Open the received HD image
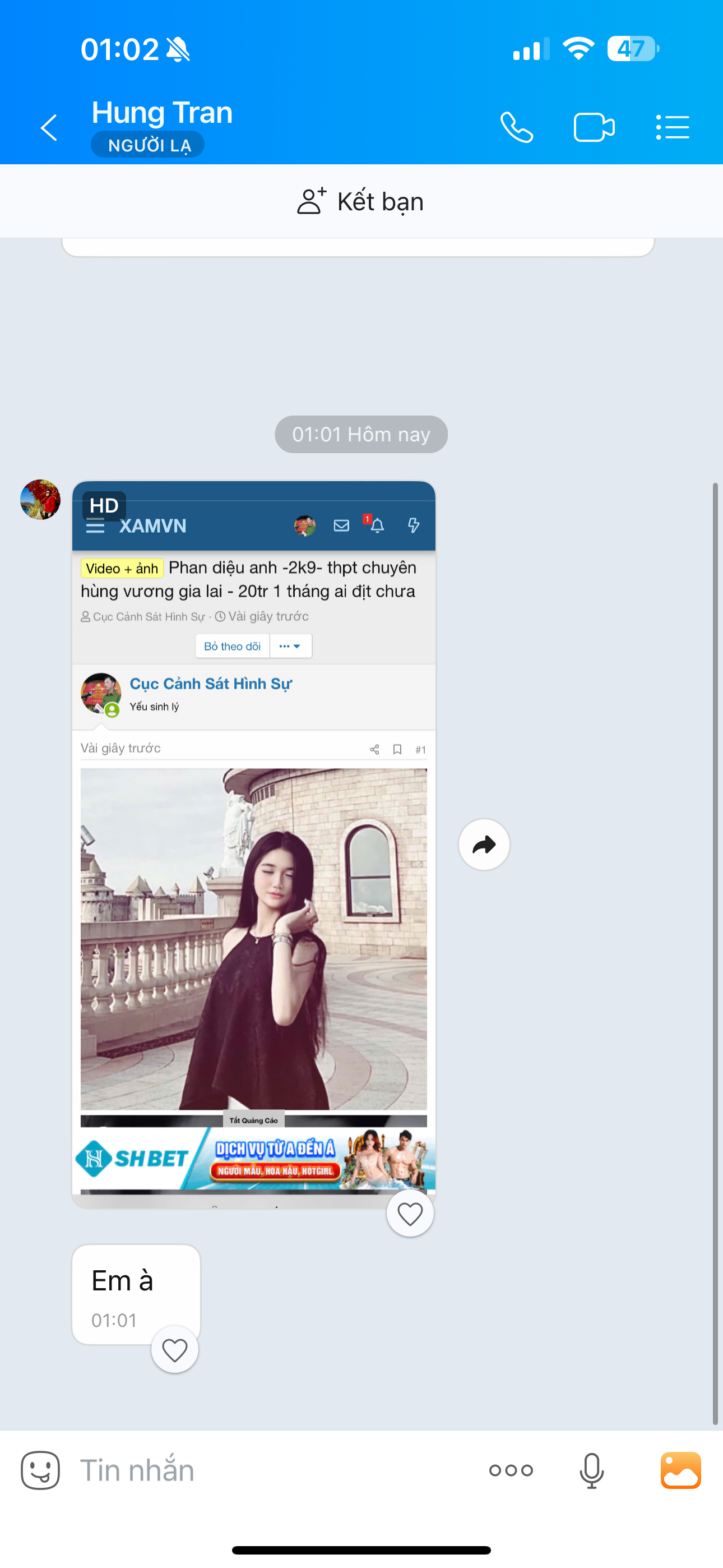This screenshot has width=723, height=1568. coord(254,852)
